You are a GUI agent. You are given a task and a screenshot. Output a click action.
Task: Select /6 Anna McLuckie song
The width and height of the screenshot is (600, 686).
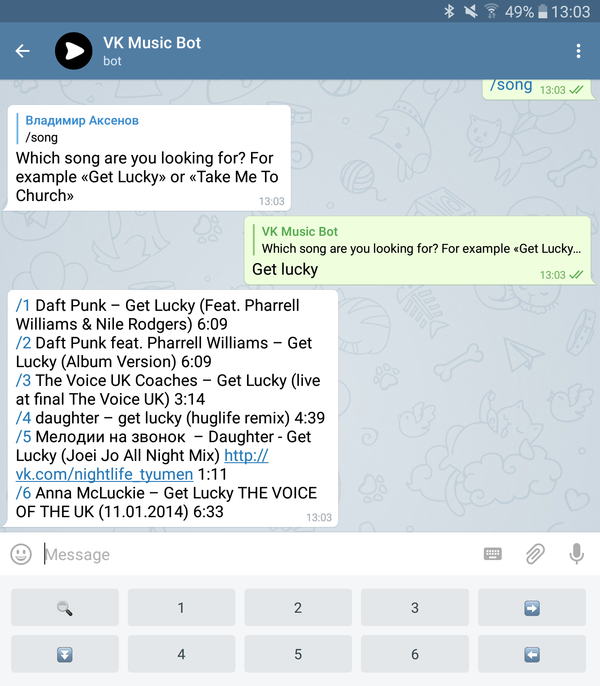pyautogui.click(x=24, y=493)
